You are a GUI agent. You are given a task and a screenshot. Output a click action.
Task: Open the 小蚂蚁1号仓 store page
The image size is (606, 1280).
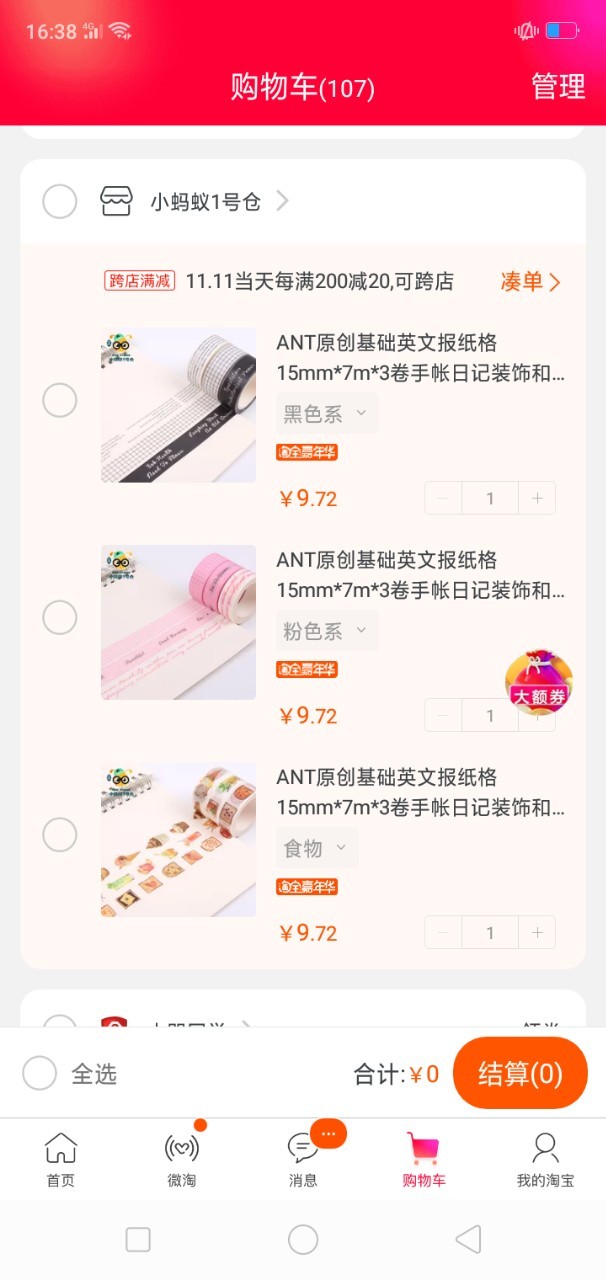tap(206, 202)
